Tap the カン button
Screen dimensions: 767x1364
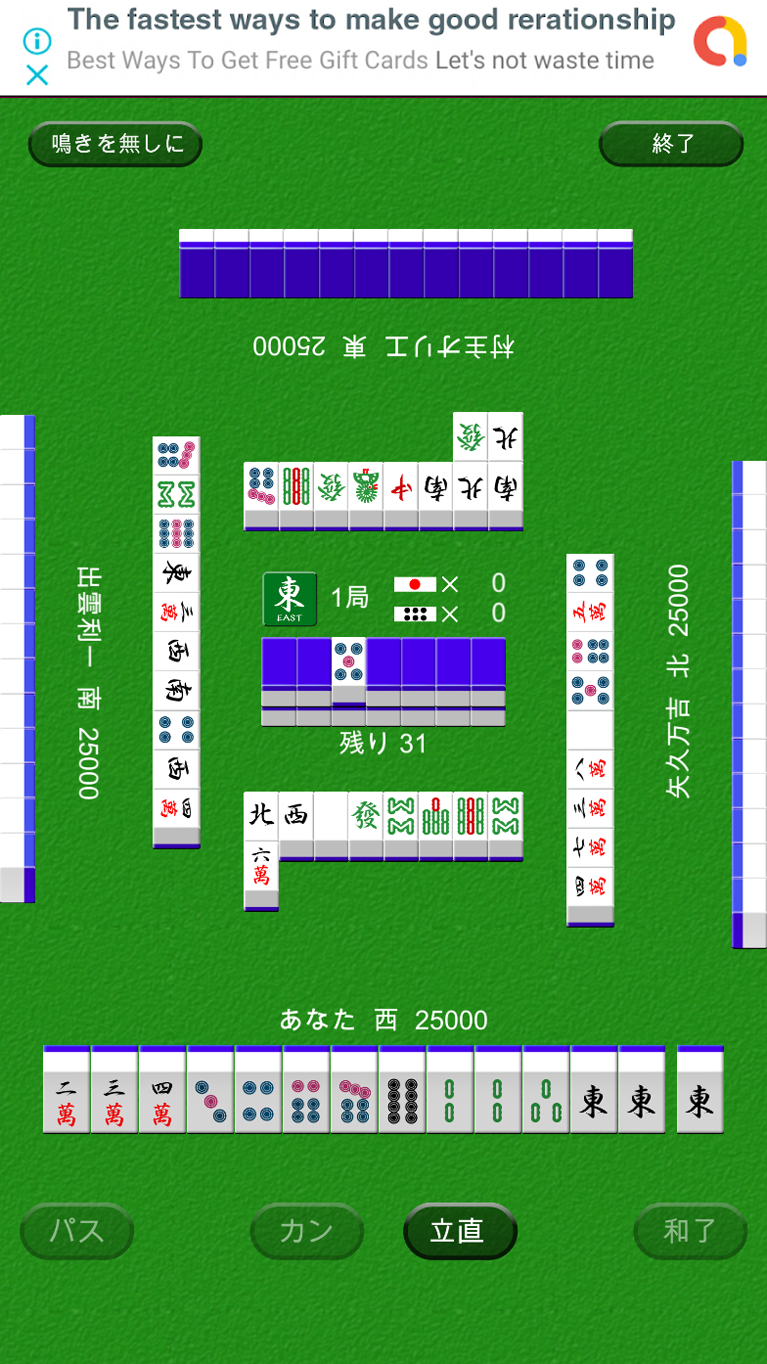click(306, 1231)
